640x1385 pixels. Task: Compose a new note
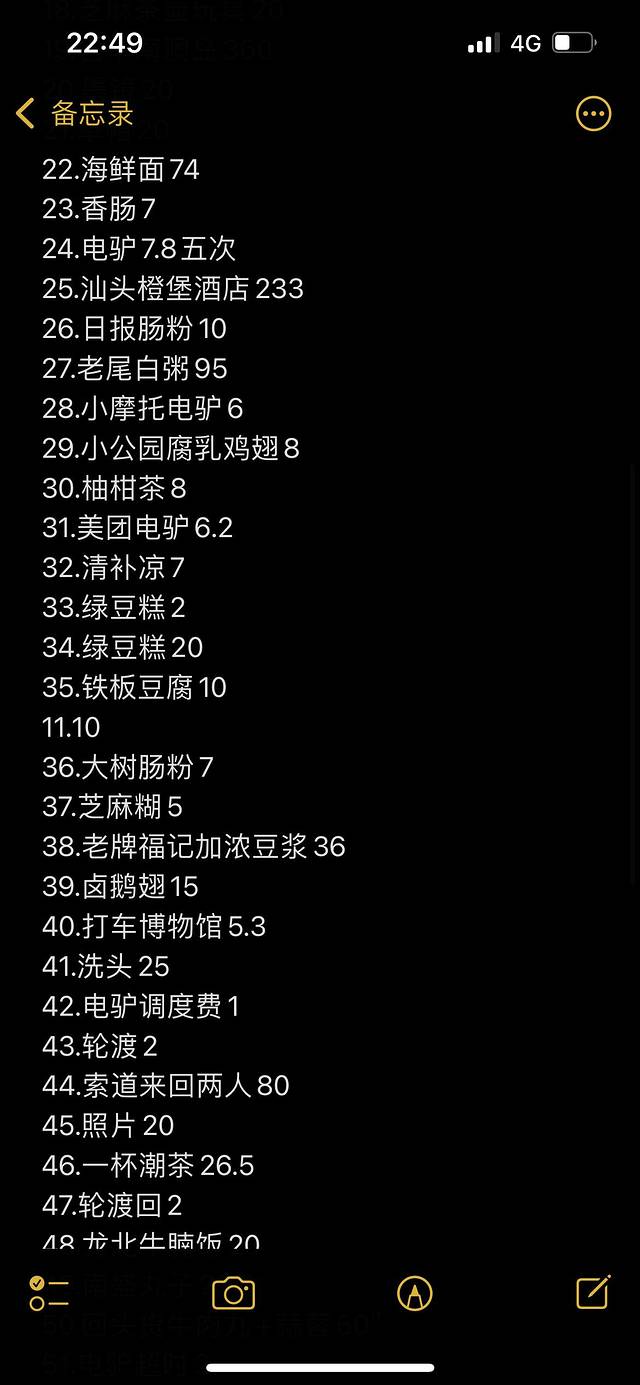point(593,1292)
